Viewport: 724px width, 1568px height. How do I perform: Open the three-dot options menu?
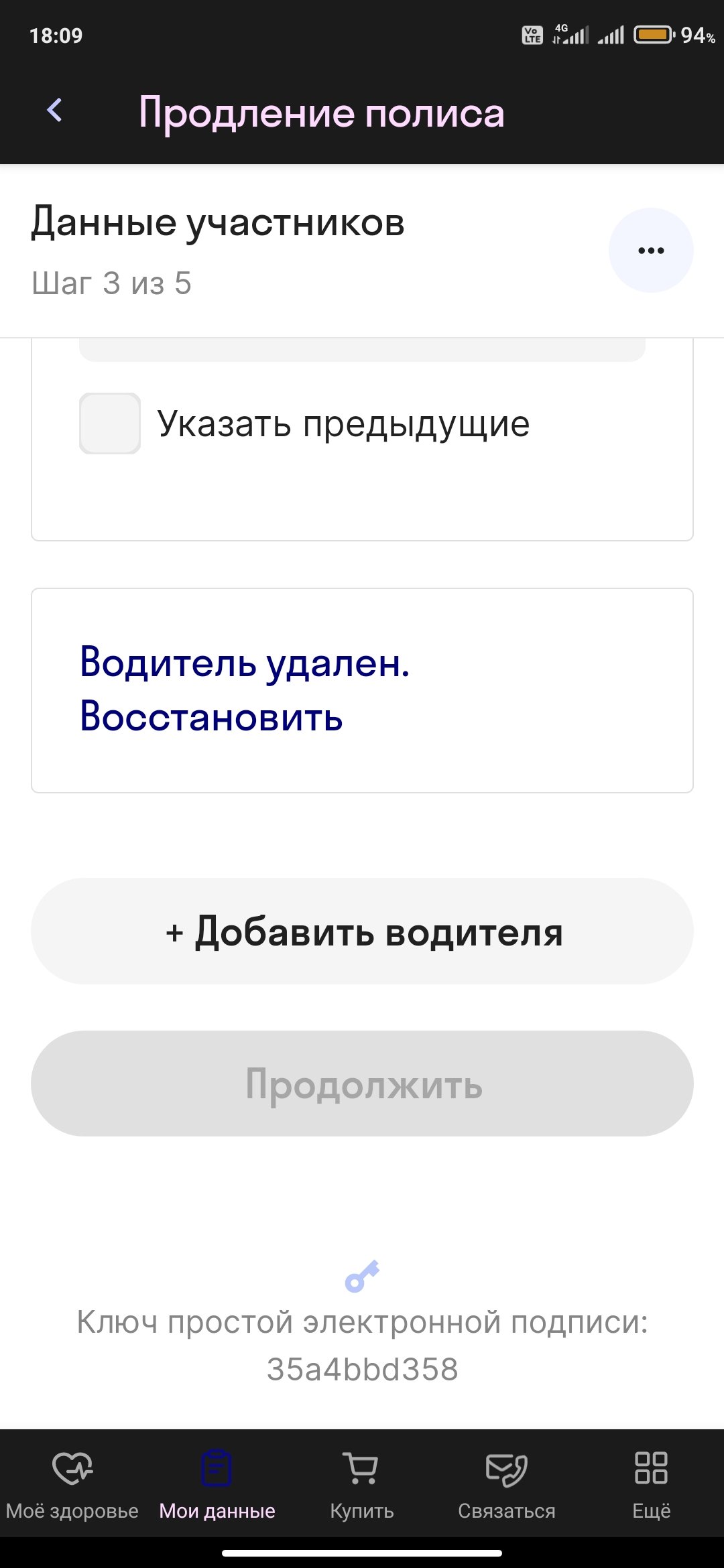tap(651, 251)
